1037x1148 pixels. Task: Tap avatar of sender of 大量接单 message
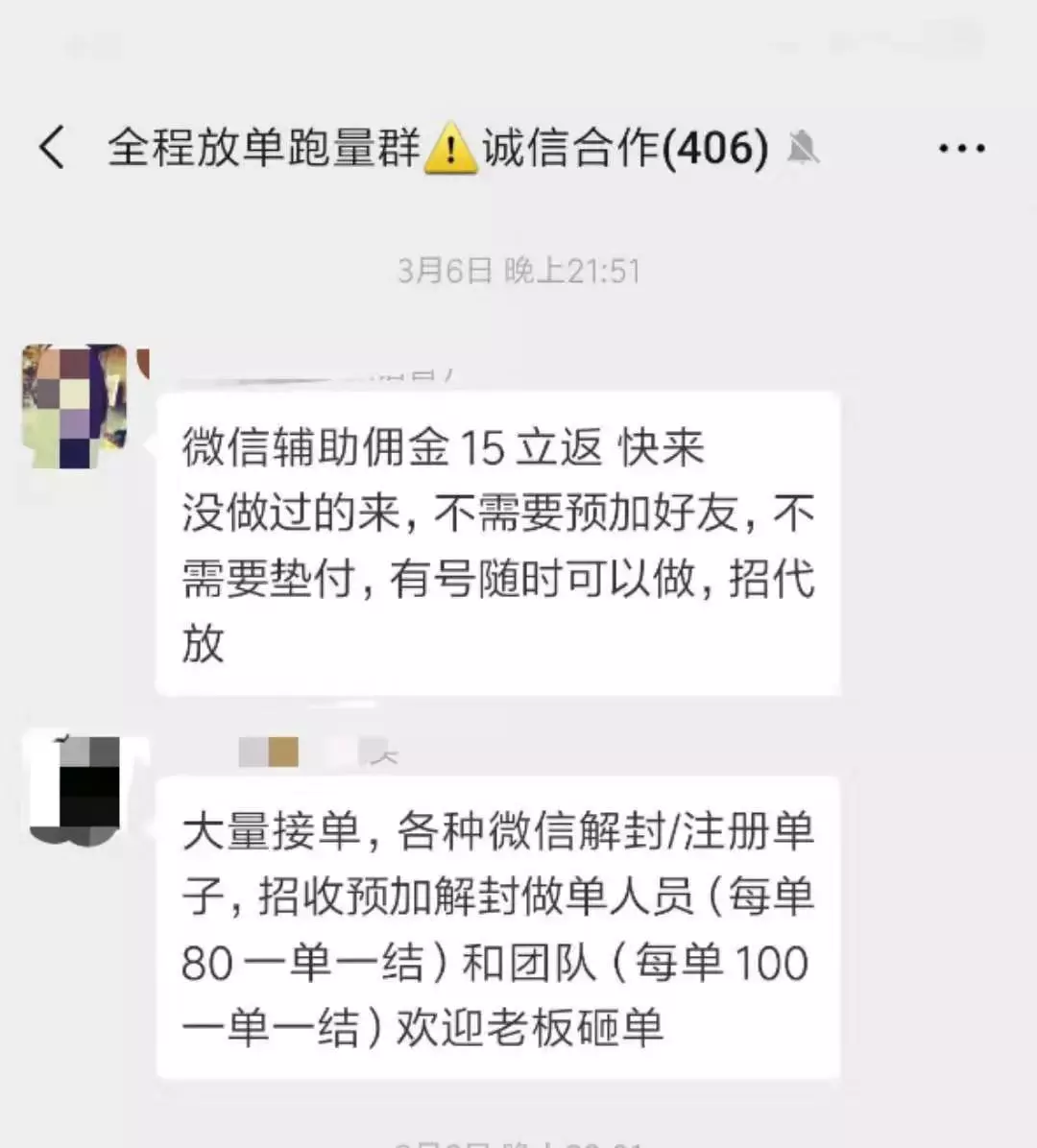(x=76, y=791)
